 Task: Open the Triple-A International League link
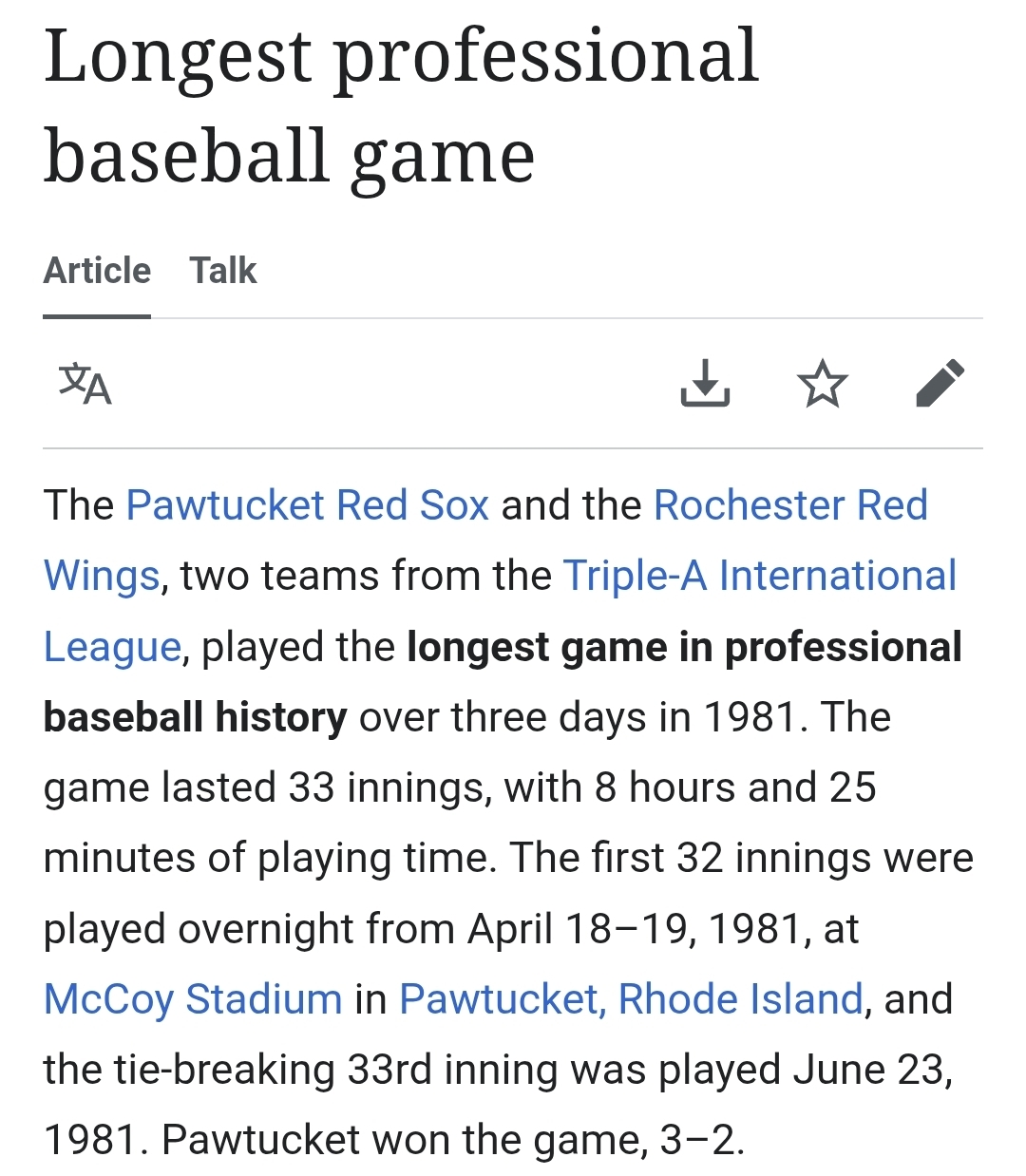[x=759, y=576]
